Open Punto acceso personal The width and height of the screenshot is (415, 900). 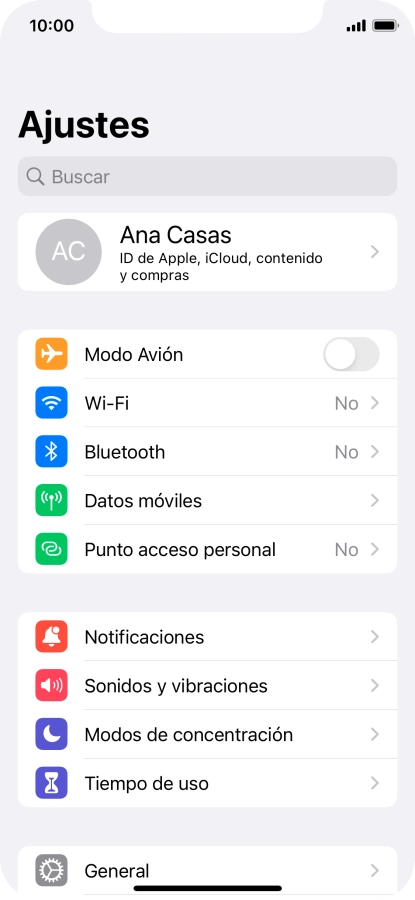[207, 549]
